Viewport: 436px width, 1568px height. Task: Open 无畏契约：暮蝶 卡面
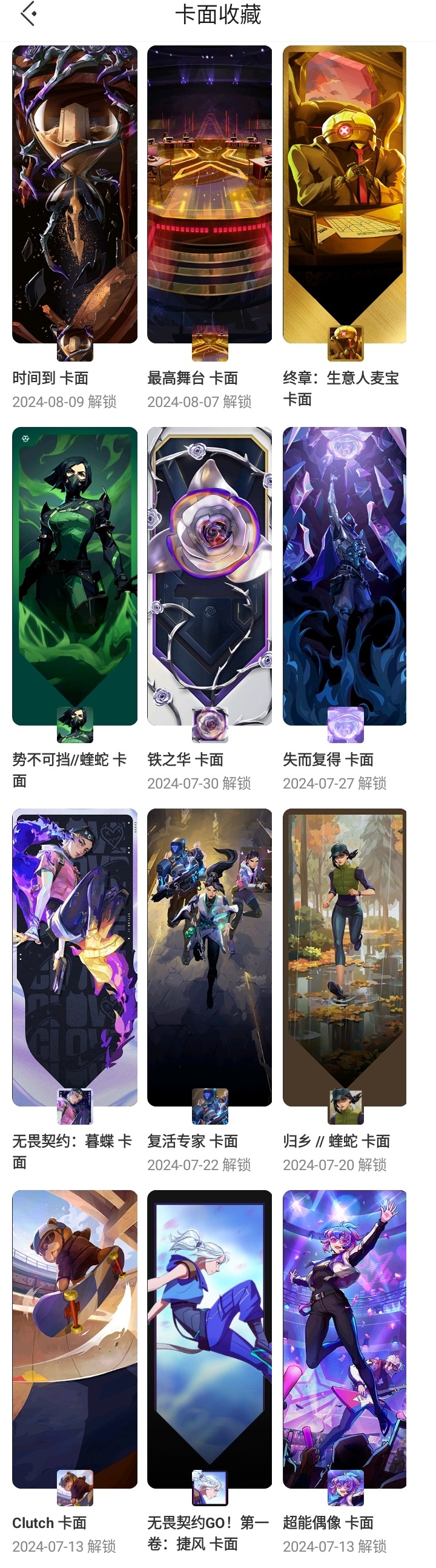click(74, 957)
